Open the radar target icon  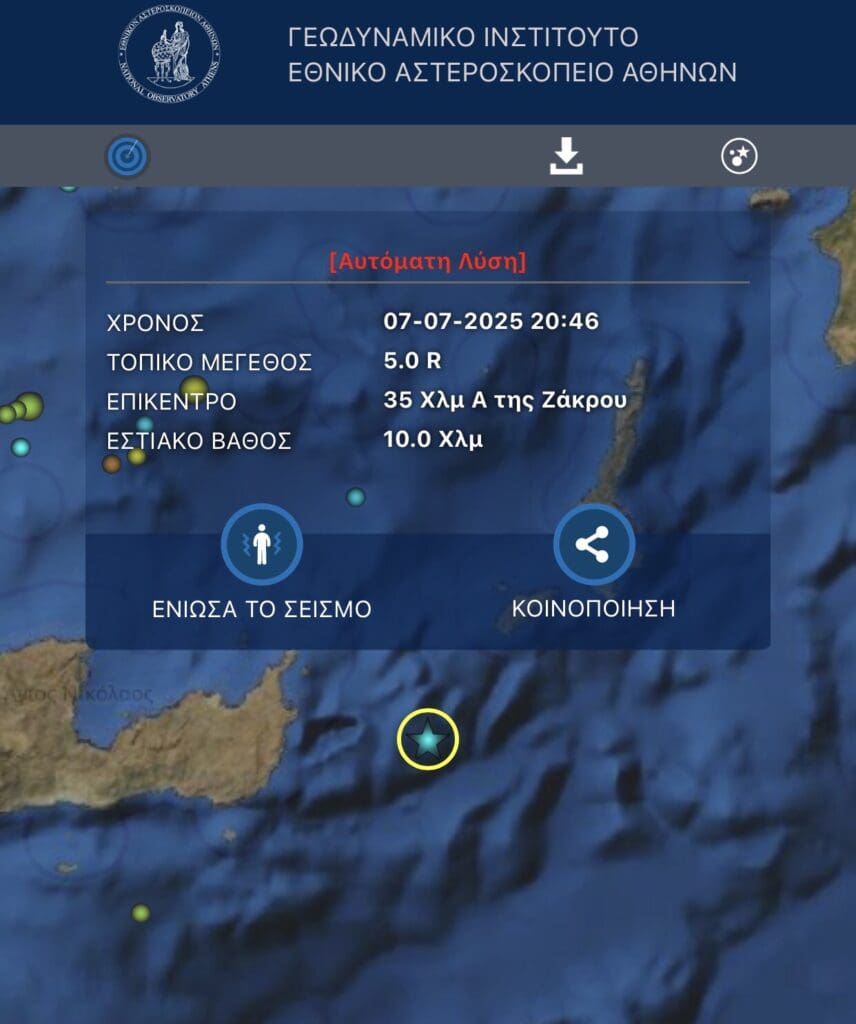tap(128, 156)
